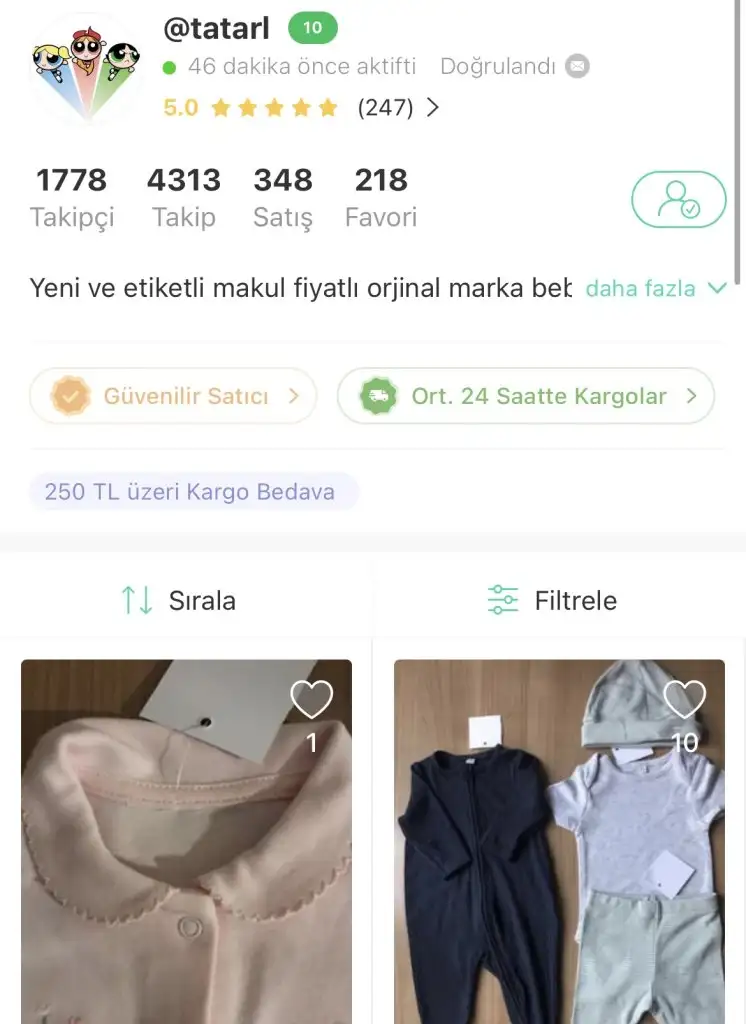
Task: Open the Filtrele filter options
Action: coord(552,600)
